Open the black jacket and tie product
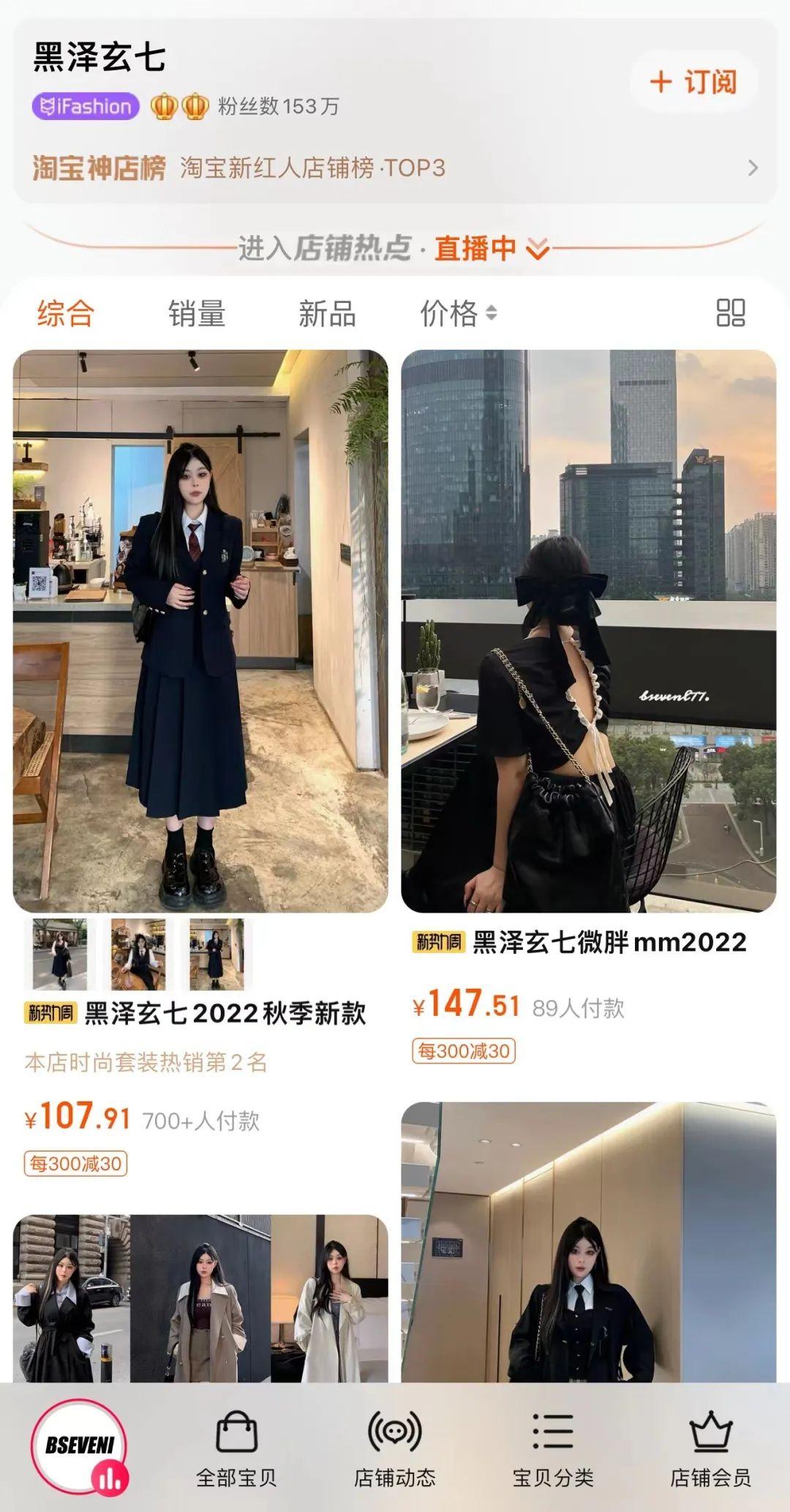This screenshot has height=1512, width=790. pyautogui.click(x=589, y=1244)
